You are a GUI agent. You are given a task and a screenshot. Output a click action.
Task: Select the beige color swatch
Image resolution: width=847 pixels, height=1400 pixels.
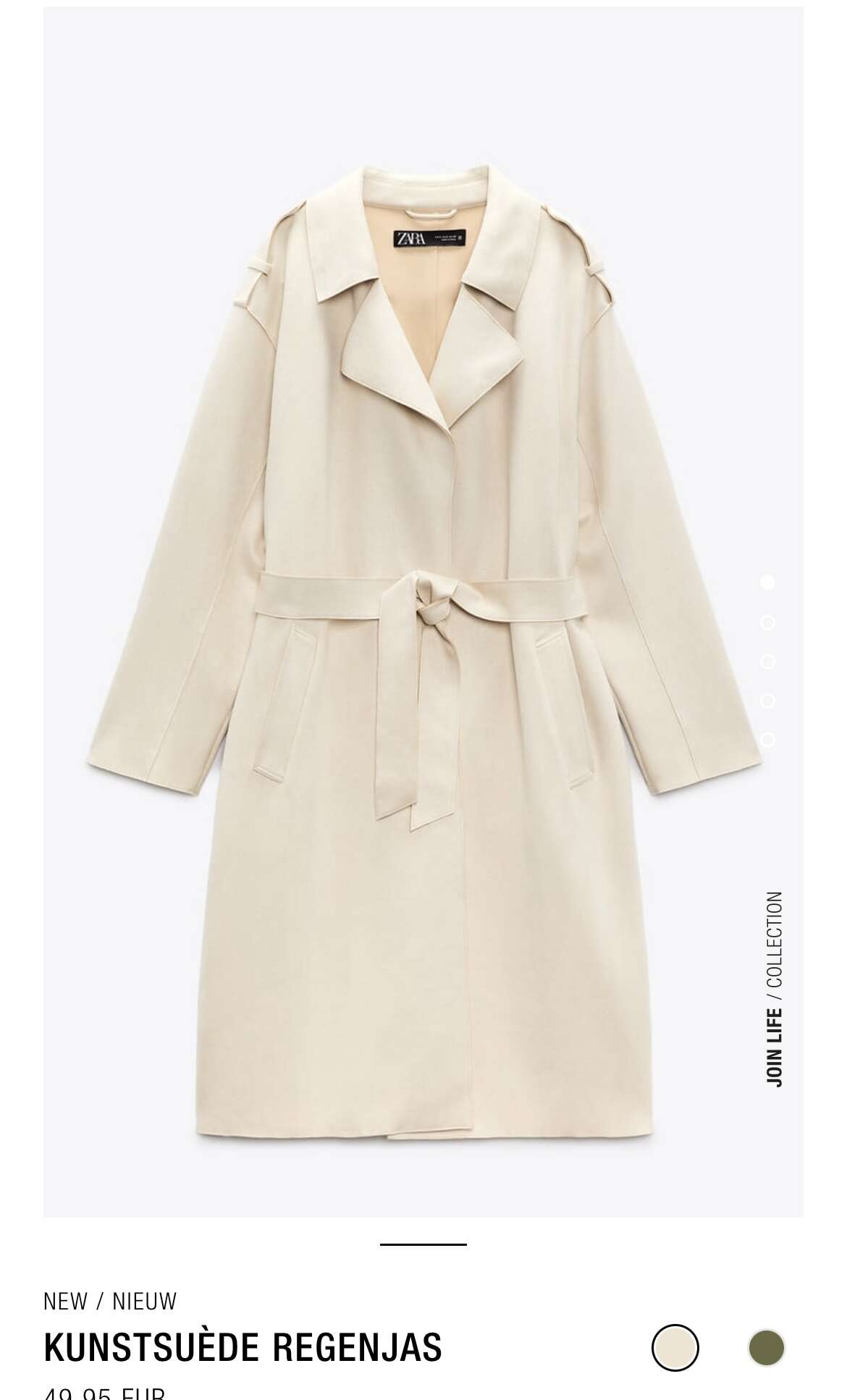point(675,1347)
